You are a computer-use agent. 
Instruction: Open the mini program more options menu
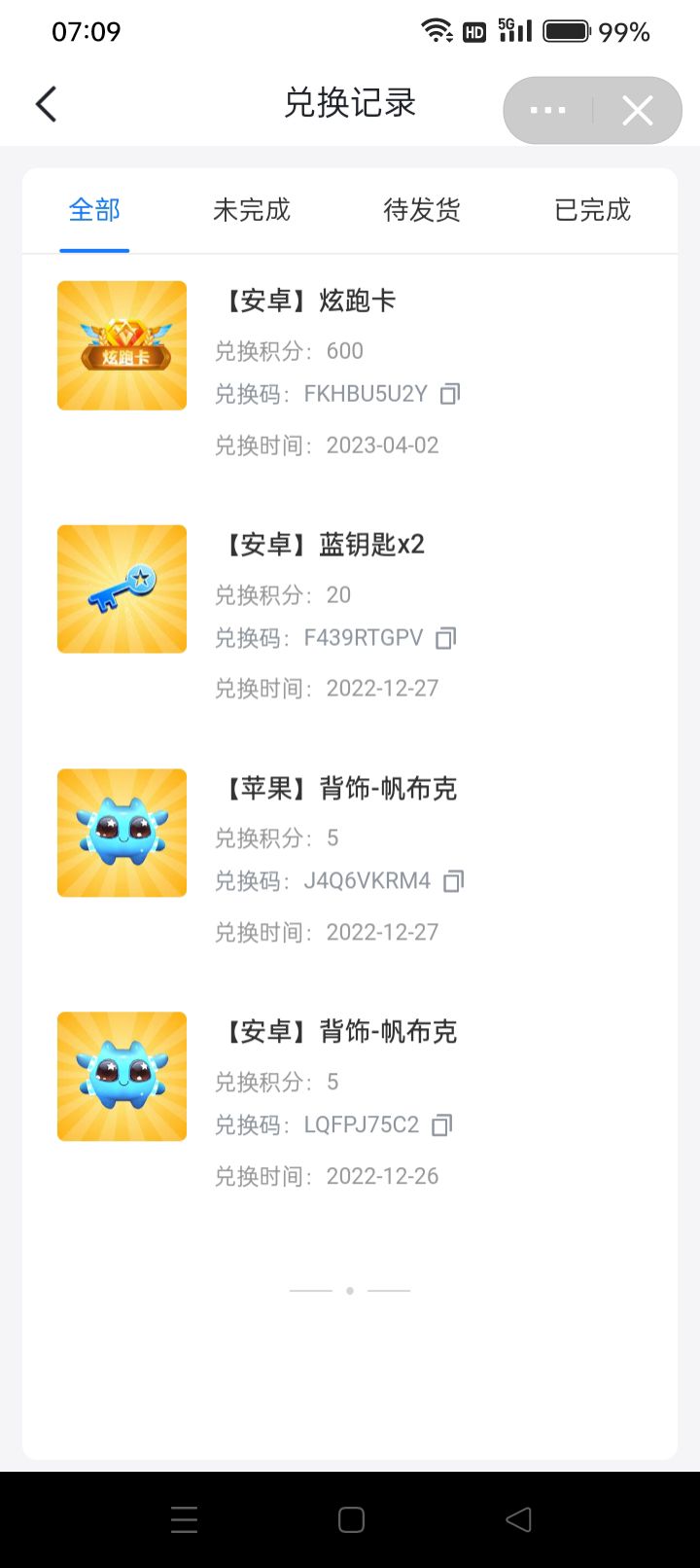(547, 110)
